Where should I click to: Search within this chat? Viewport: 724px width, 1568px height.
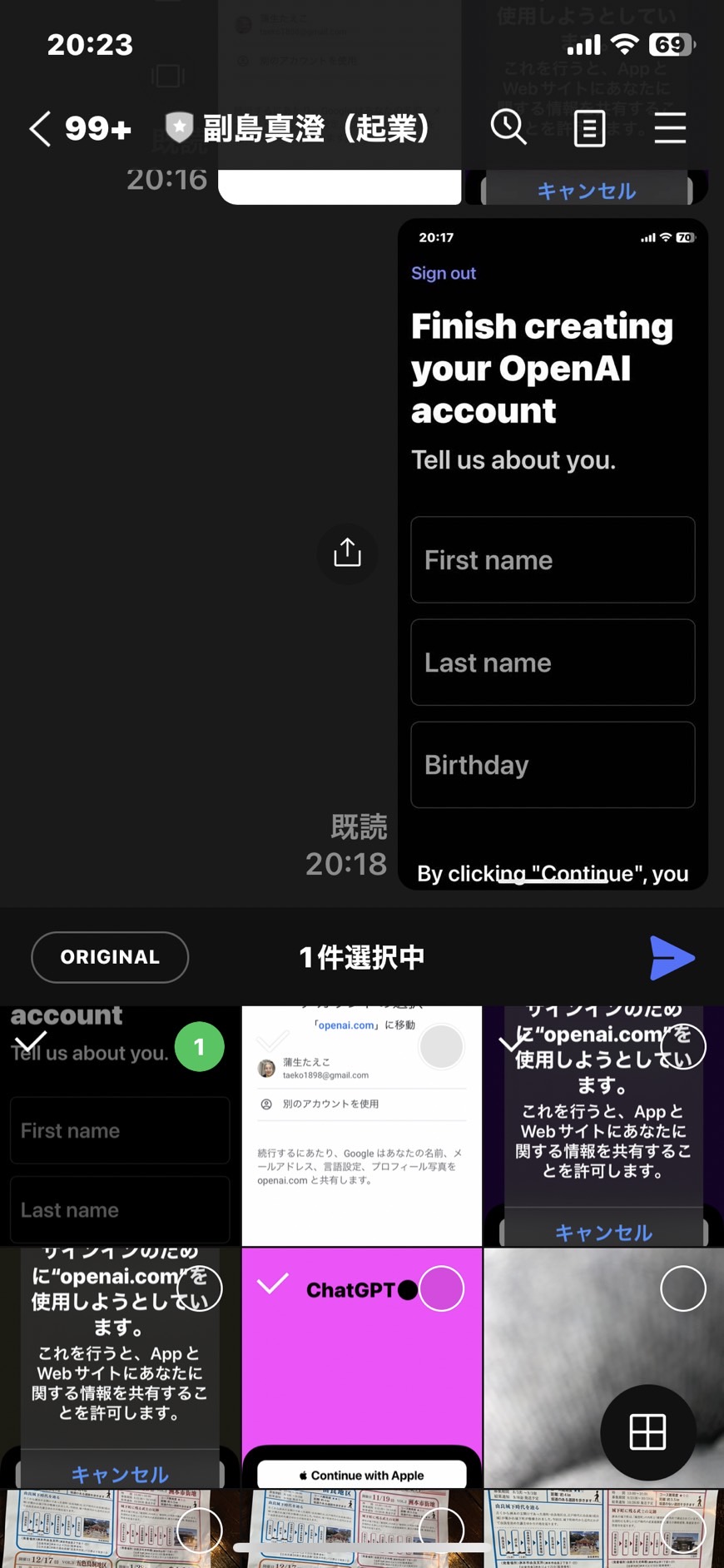click(x=508, y=128)
